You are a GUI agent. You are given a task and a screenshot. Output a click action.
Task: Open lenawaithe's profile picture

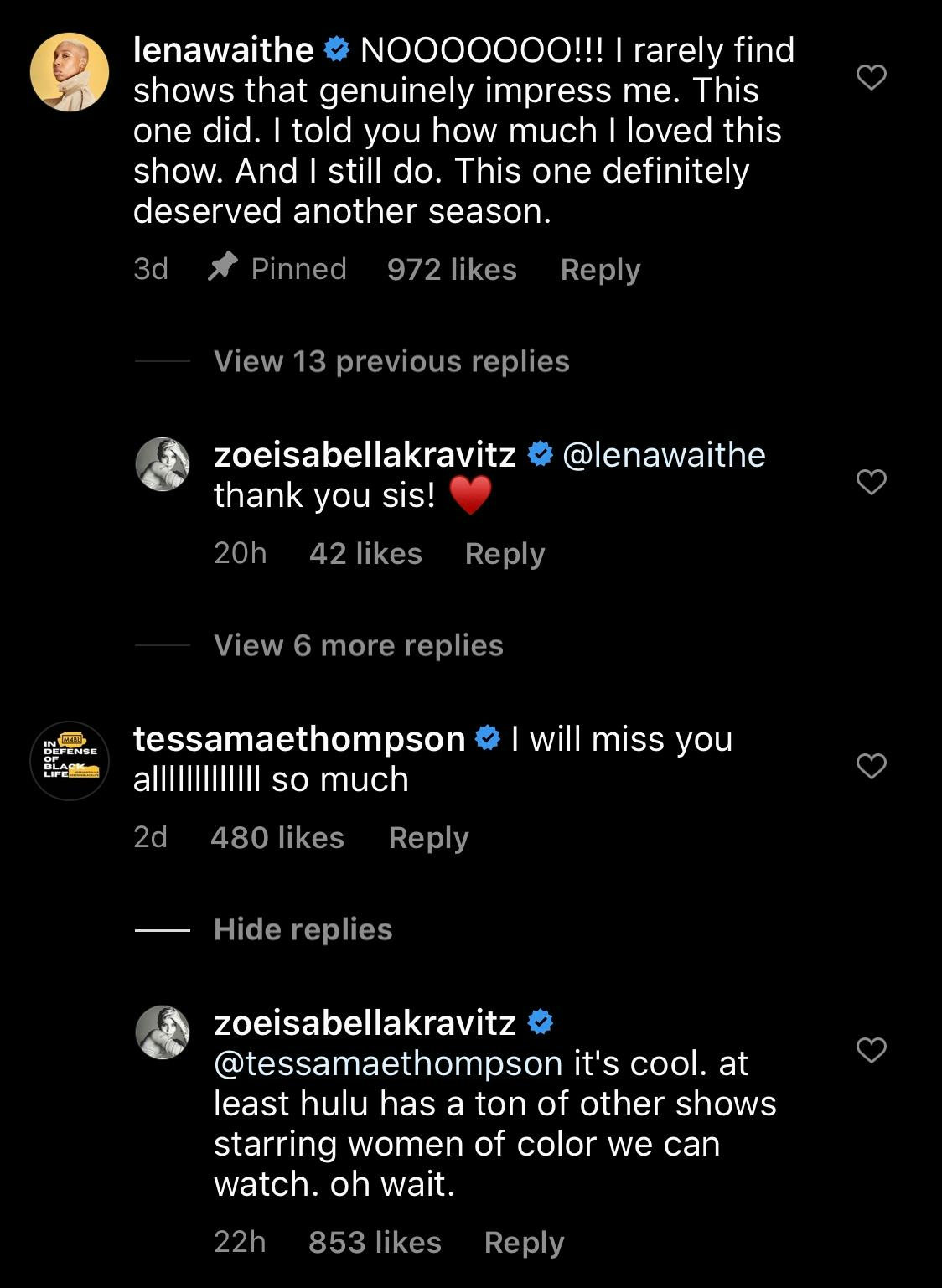[x=70, y=73]
